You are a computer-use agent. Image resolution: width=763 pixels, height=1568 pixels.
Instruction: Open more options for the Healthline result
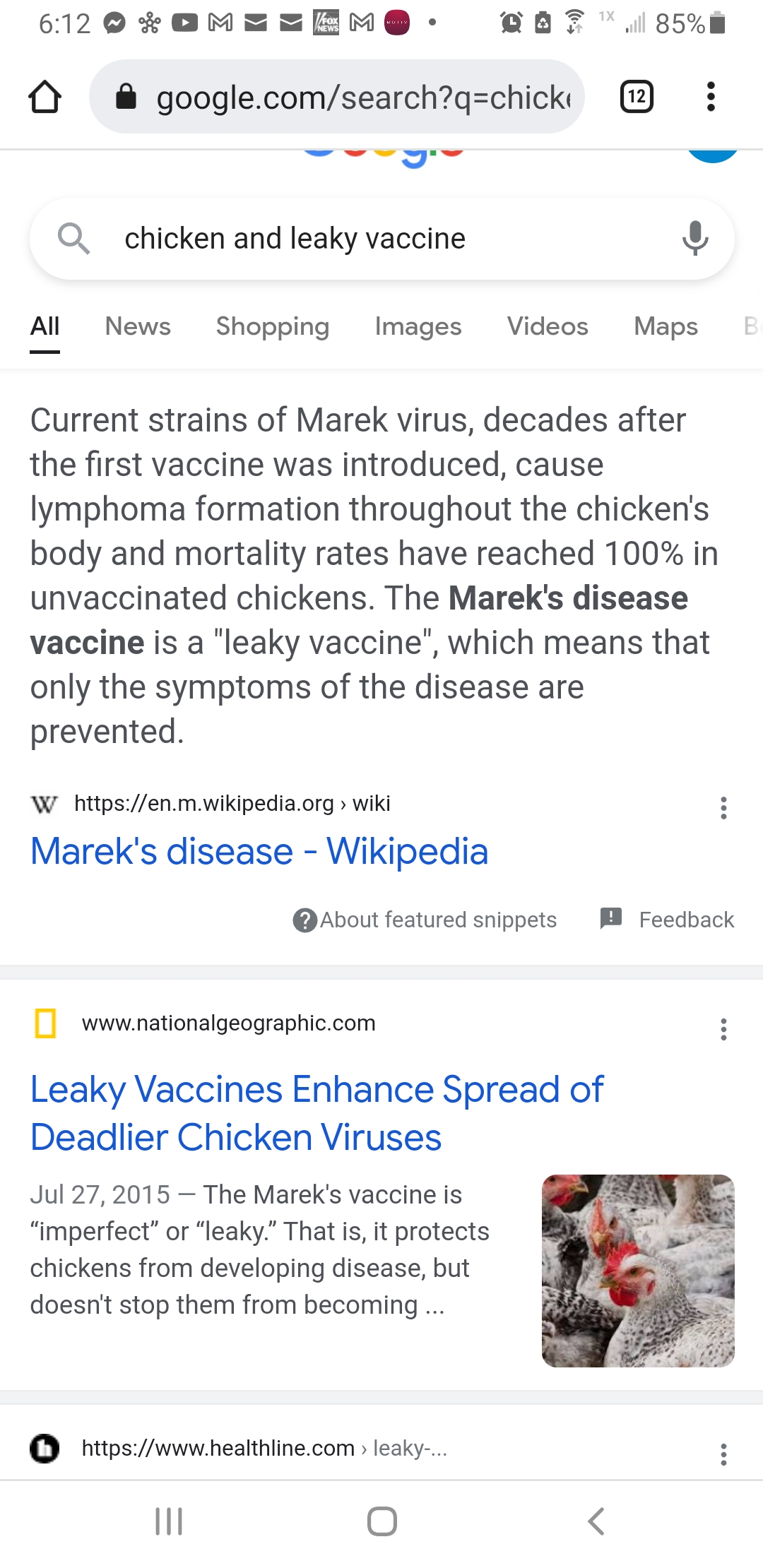tap(723, 1454)
